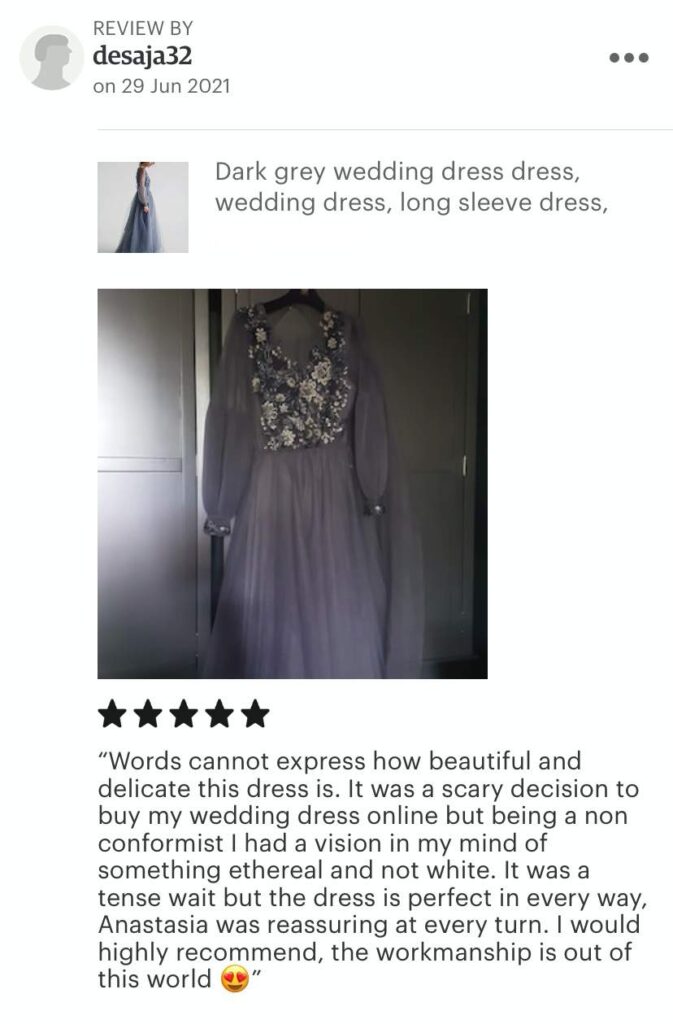View the reviewer's dress photo full size
Viewport: 673px width, 1024px height.
coord(292,483)
